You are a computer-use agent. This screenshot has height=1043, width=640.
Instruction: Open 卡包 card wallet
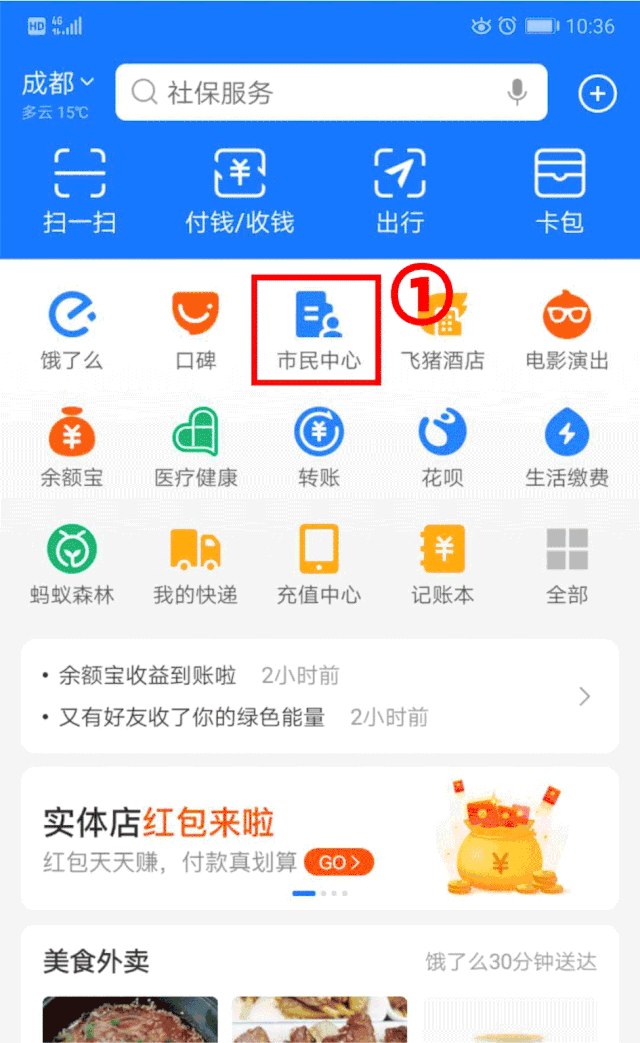point(560,190)
